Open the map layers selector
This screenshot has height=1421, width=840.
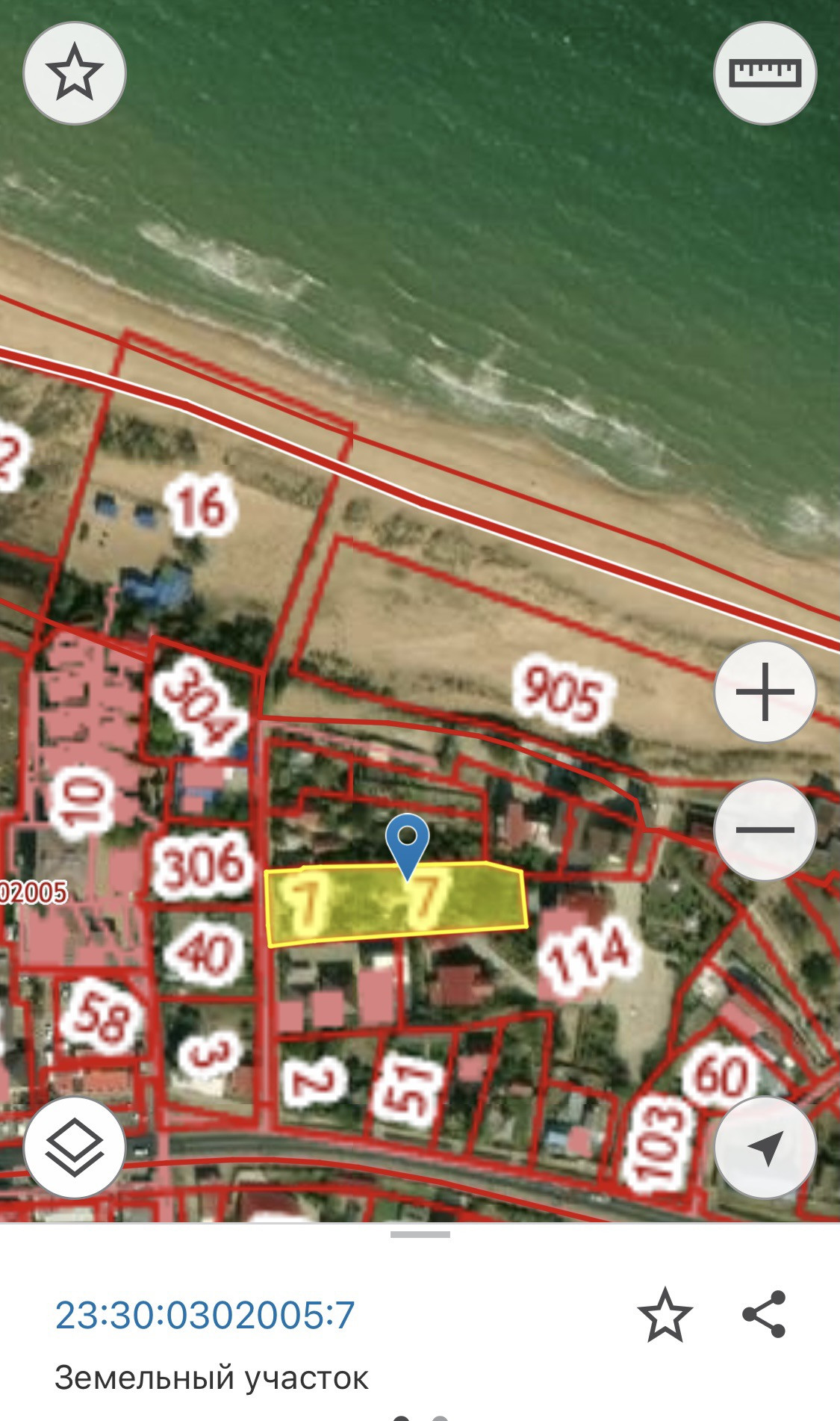point(75,1148)
